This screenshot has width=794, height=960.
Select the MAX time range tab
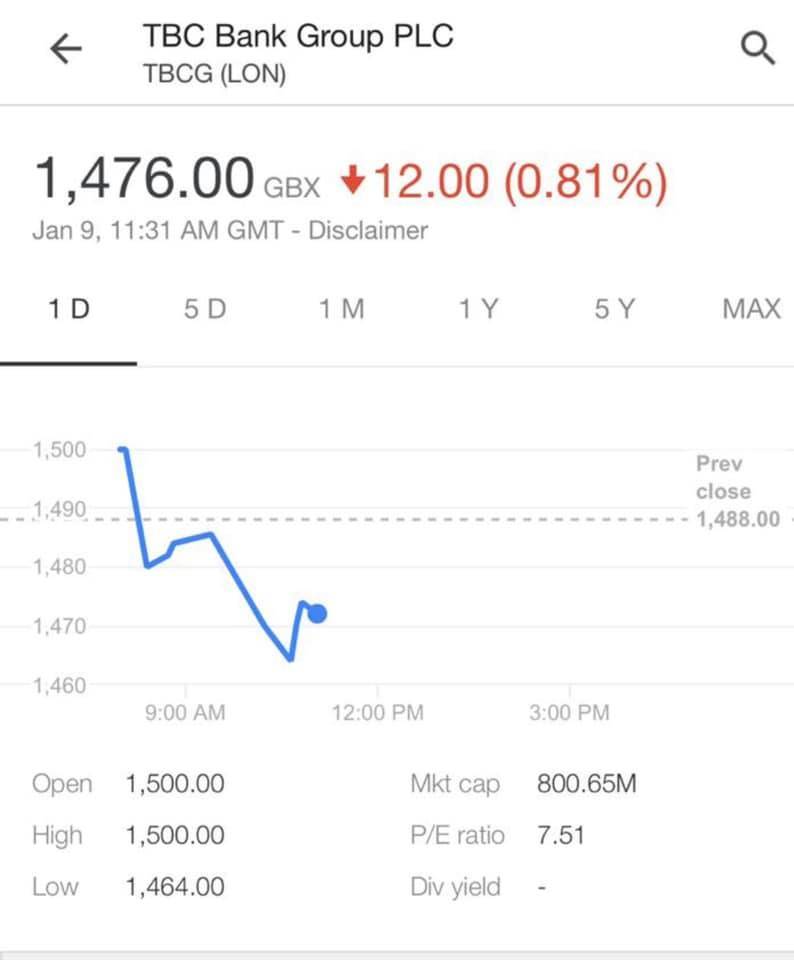point(750,309)
